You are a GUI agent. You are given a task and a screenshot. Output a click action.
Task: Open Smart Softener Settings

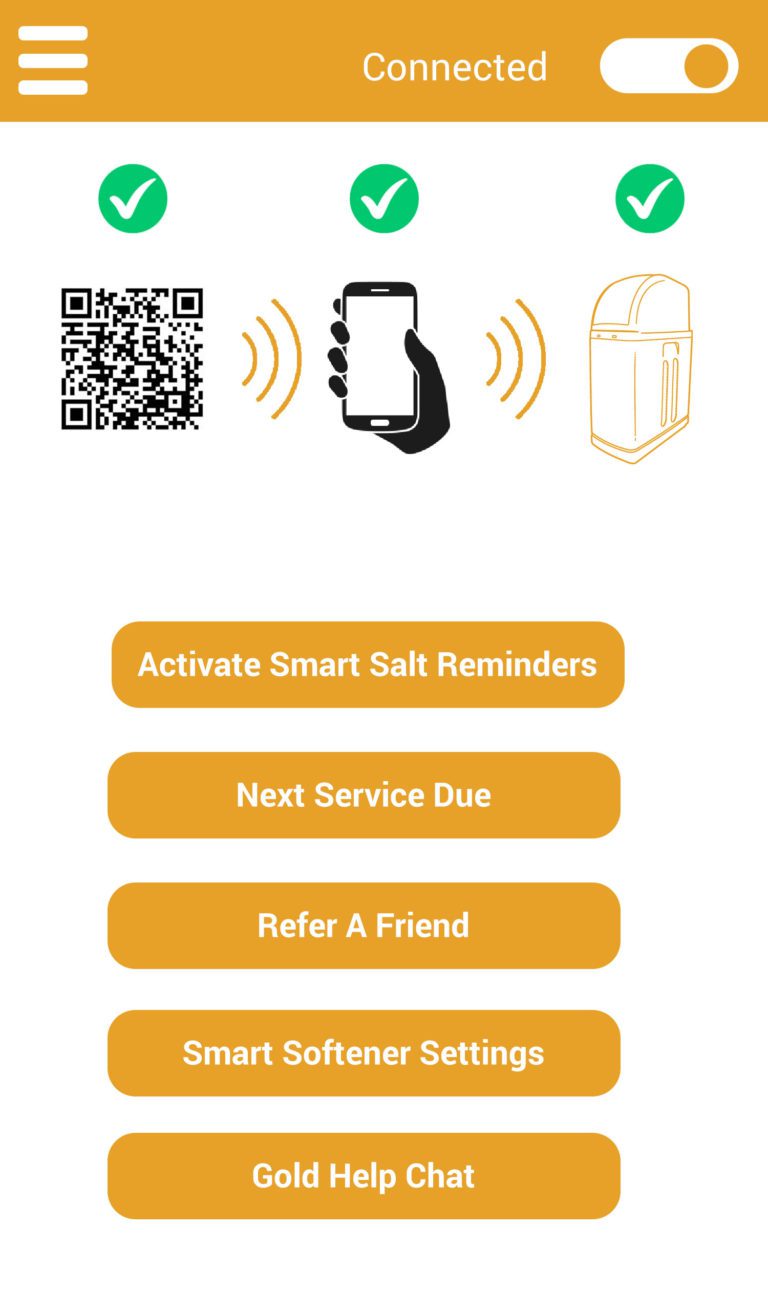click(x=364, y=1053)
